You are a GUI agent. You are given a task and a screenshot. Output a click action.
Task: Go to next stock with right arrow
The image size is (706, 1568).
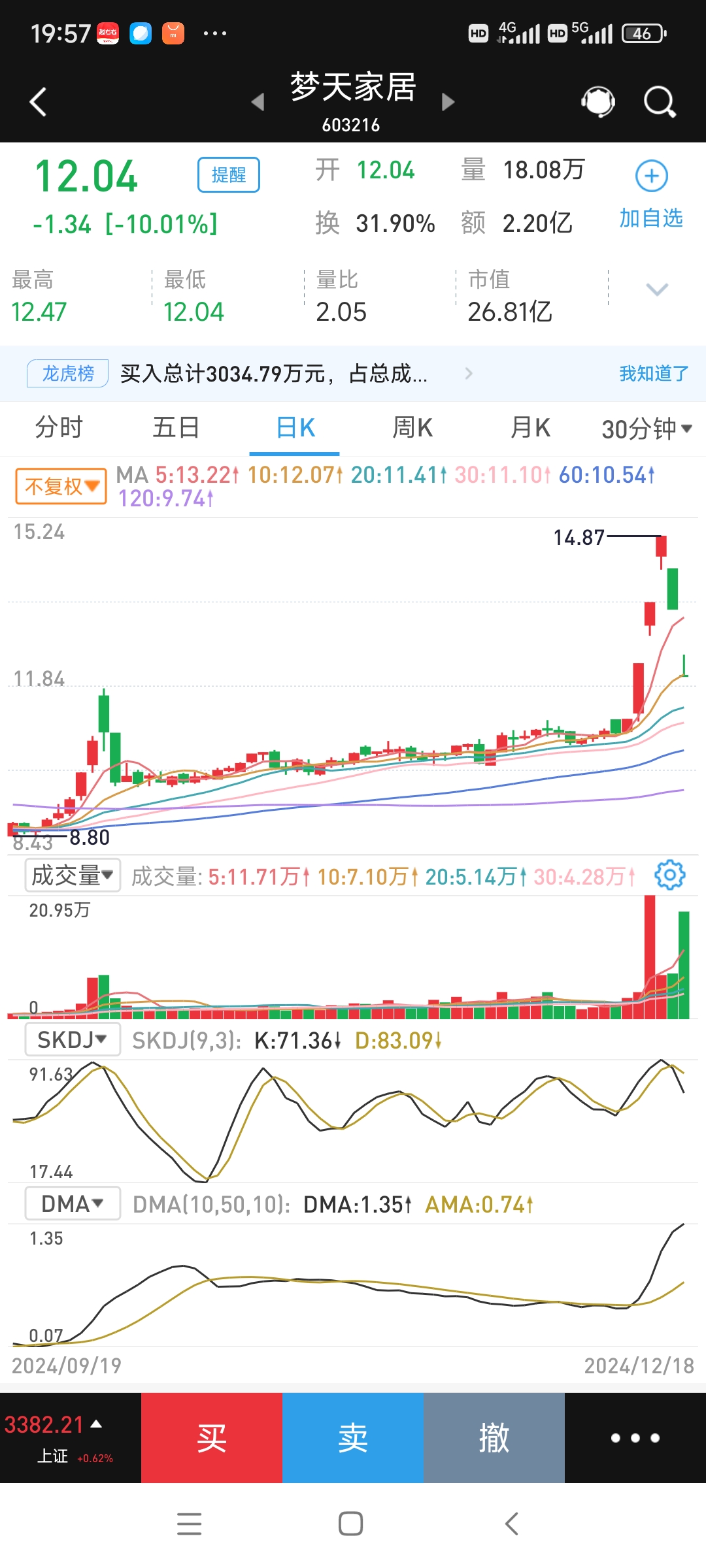click(x=448, y=103)
